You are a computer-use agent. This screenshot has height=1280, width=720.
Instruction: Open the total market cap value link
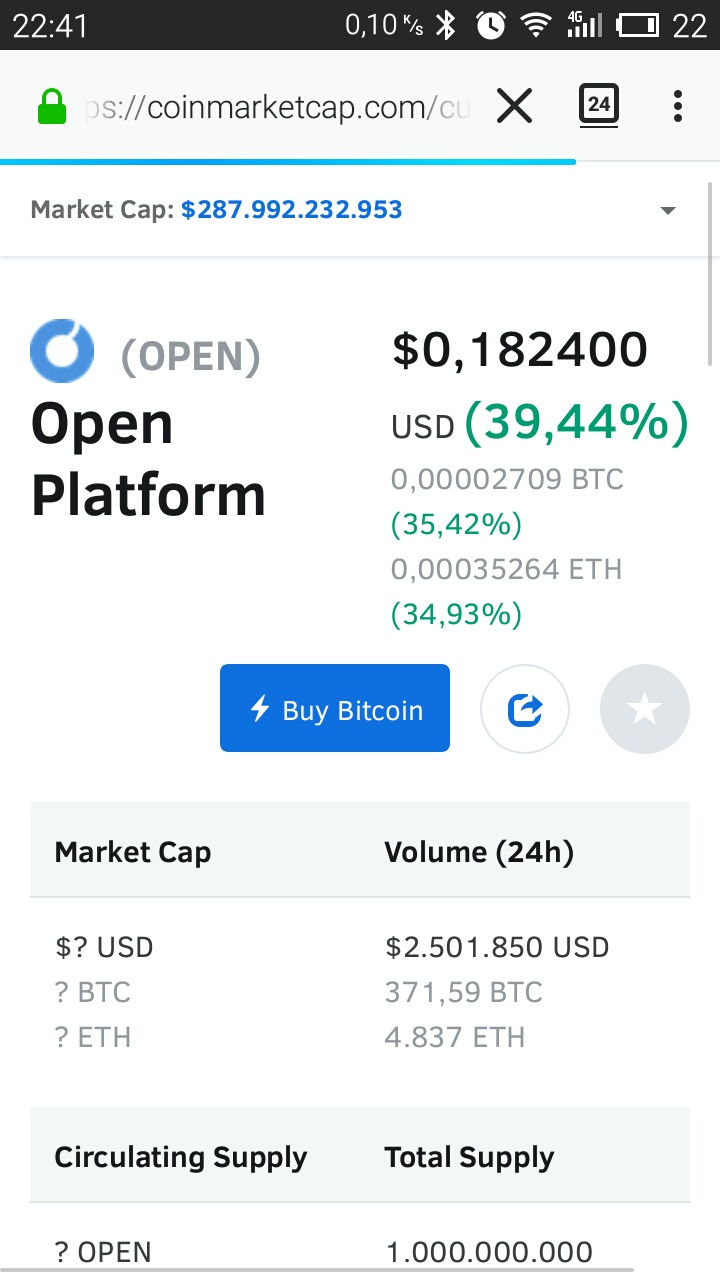[292, 210]
